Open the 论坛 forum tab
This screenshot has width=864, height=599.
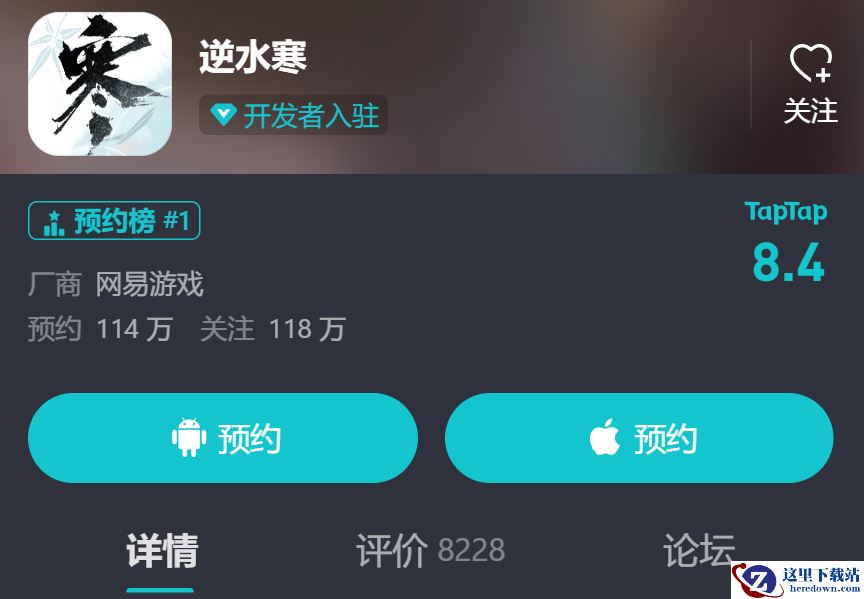pos(698,551)
